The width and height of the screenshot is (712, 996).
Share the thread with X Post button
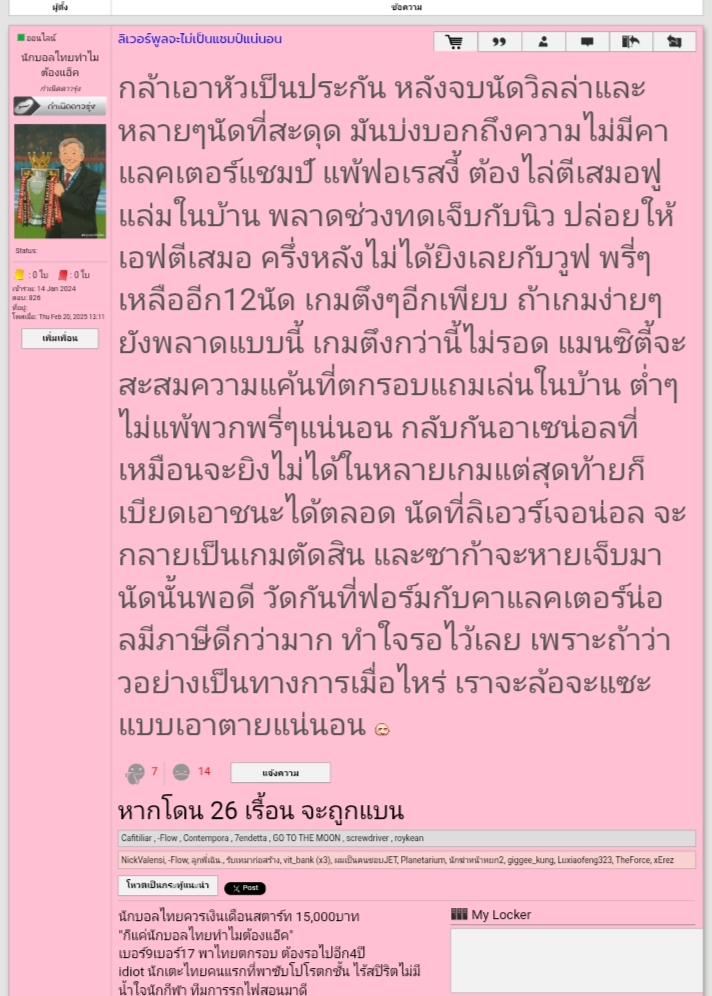pyautogui.click(x=245, y=888)
